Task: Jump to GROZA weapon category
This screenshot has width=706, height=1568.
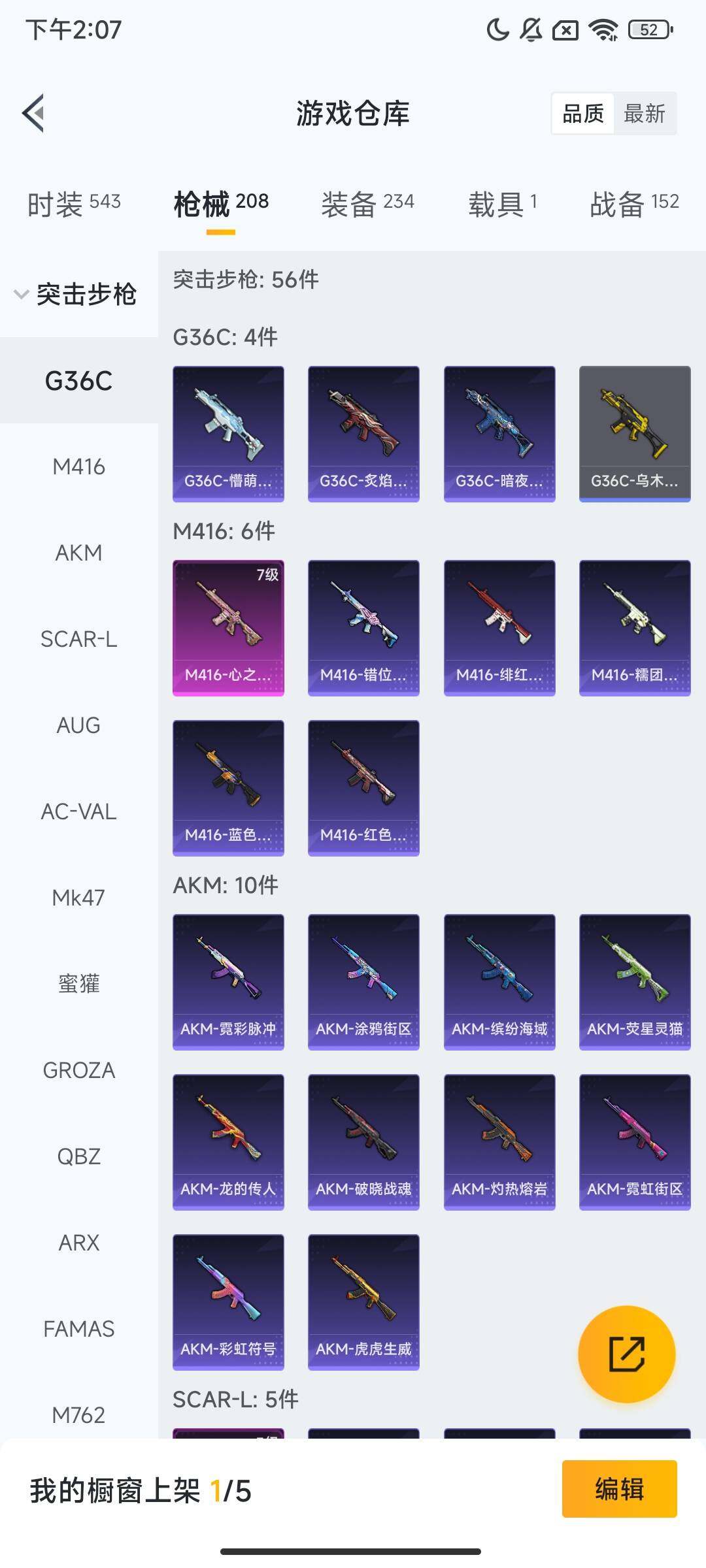Action: 78,1070
